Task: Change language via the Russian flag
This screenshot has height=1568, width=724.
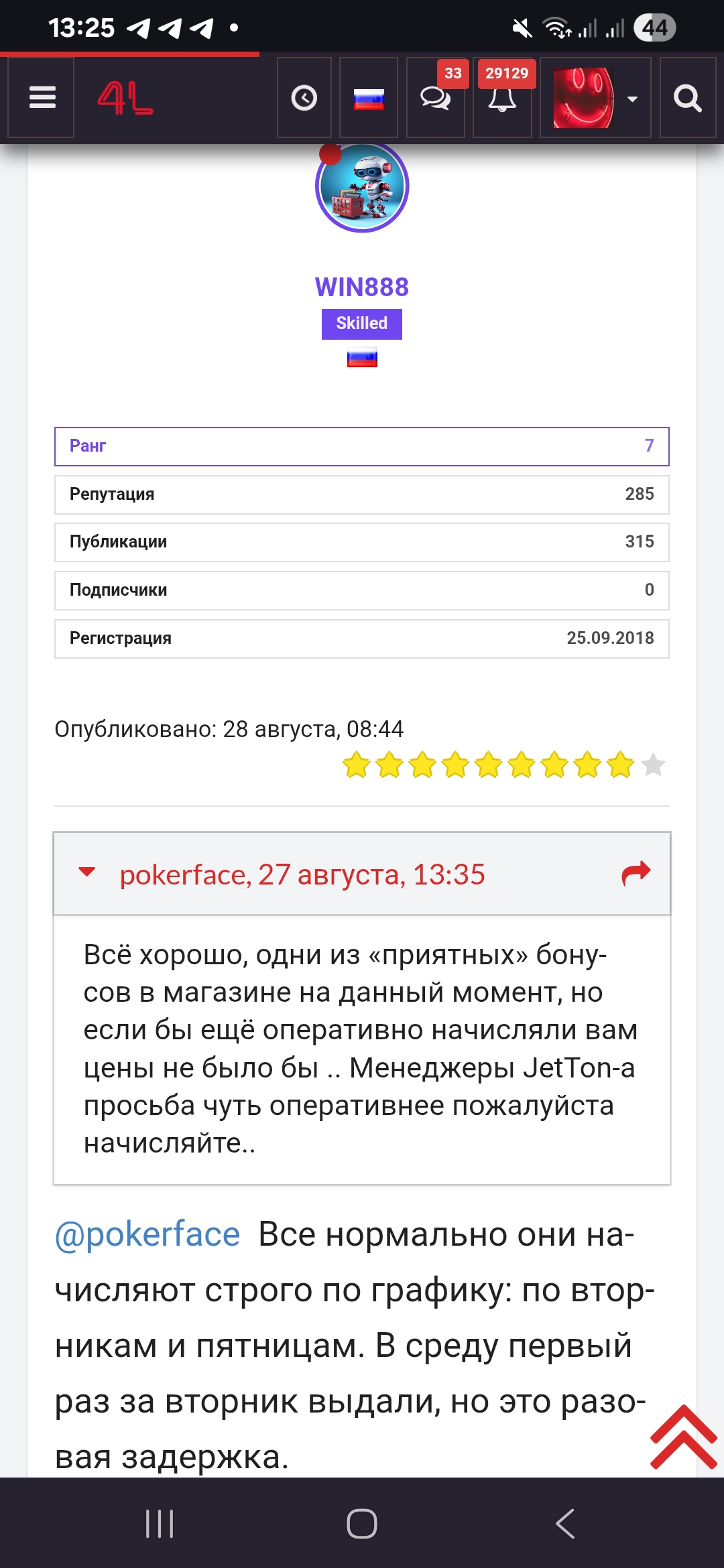Action: pos(369,99)
